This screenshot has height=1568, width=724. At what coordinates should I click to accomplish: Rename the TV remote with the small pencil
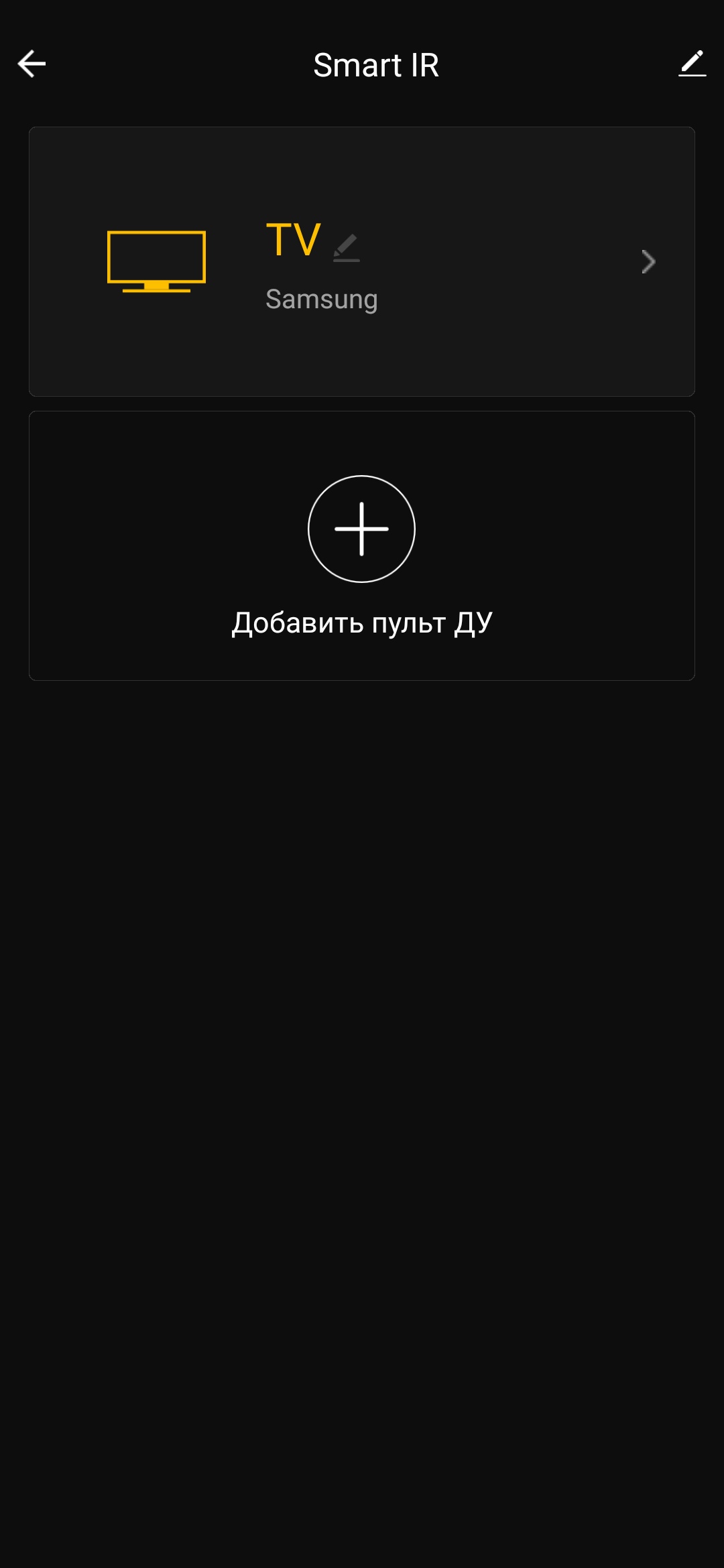[x=346, y=247]
